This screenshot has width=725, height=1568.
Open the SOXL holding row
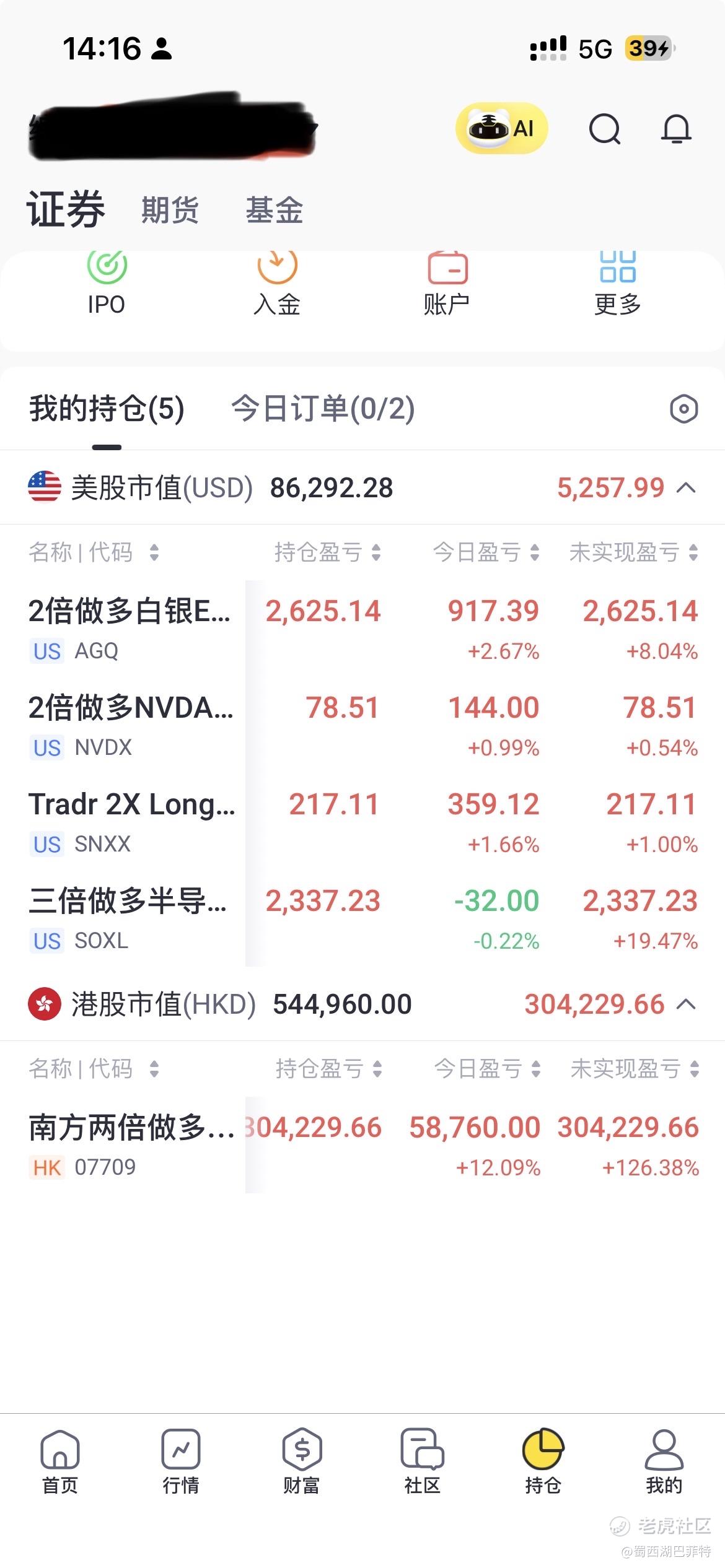tap(130, 918)
